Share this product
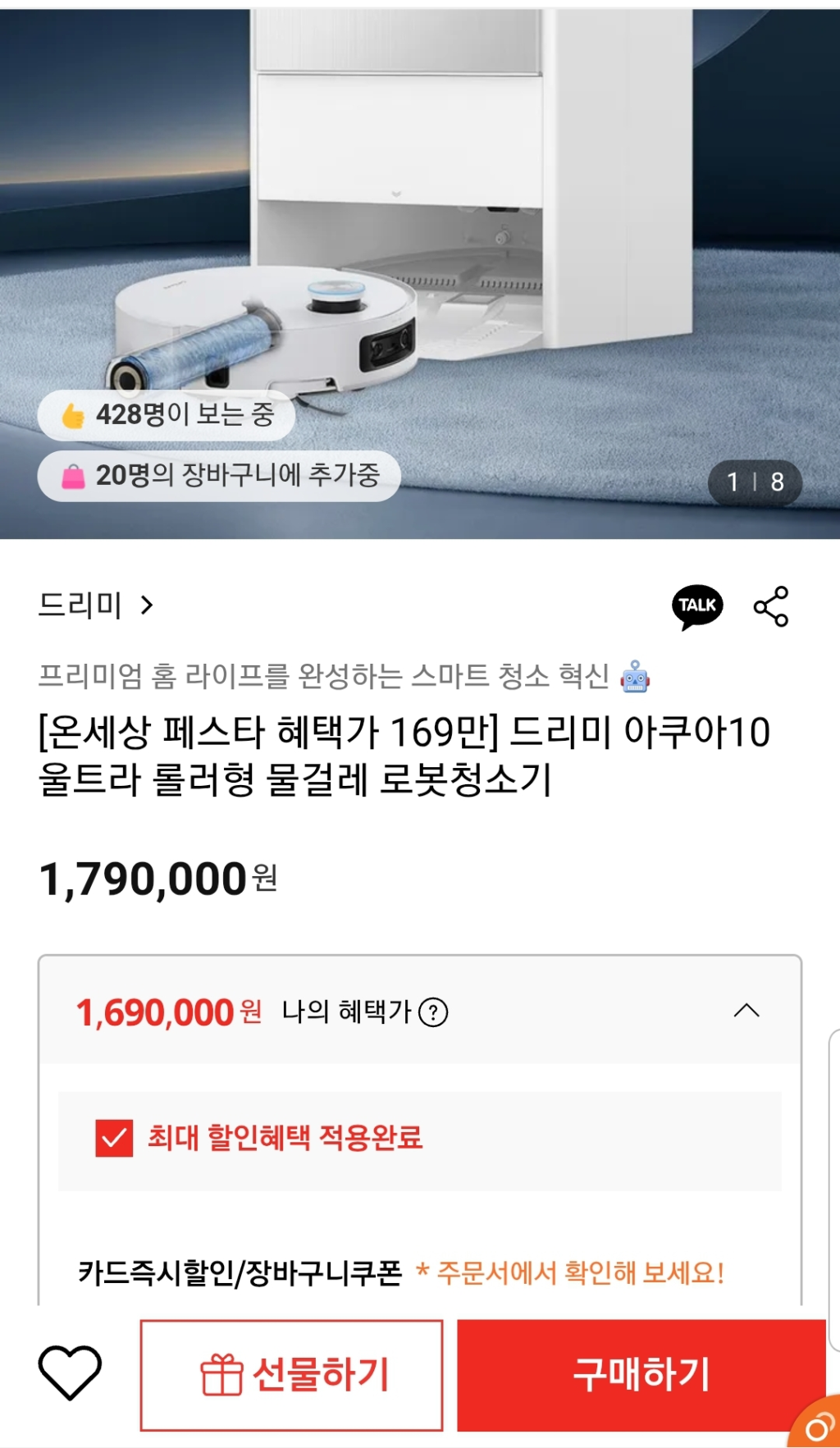The image size is (840, 1448). click(771, 606)
